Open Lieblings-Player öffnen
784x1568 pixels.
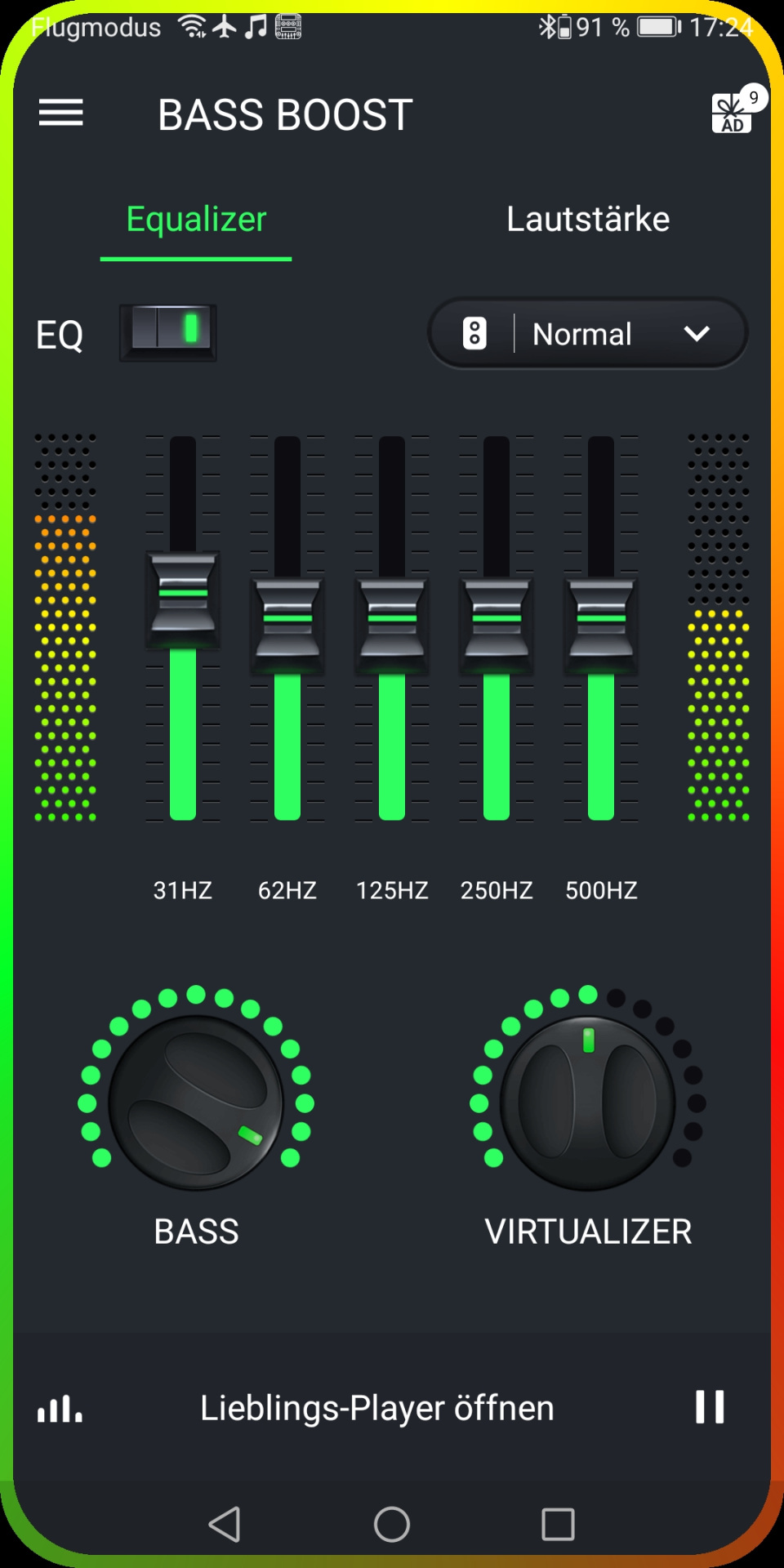377,1408
